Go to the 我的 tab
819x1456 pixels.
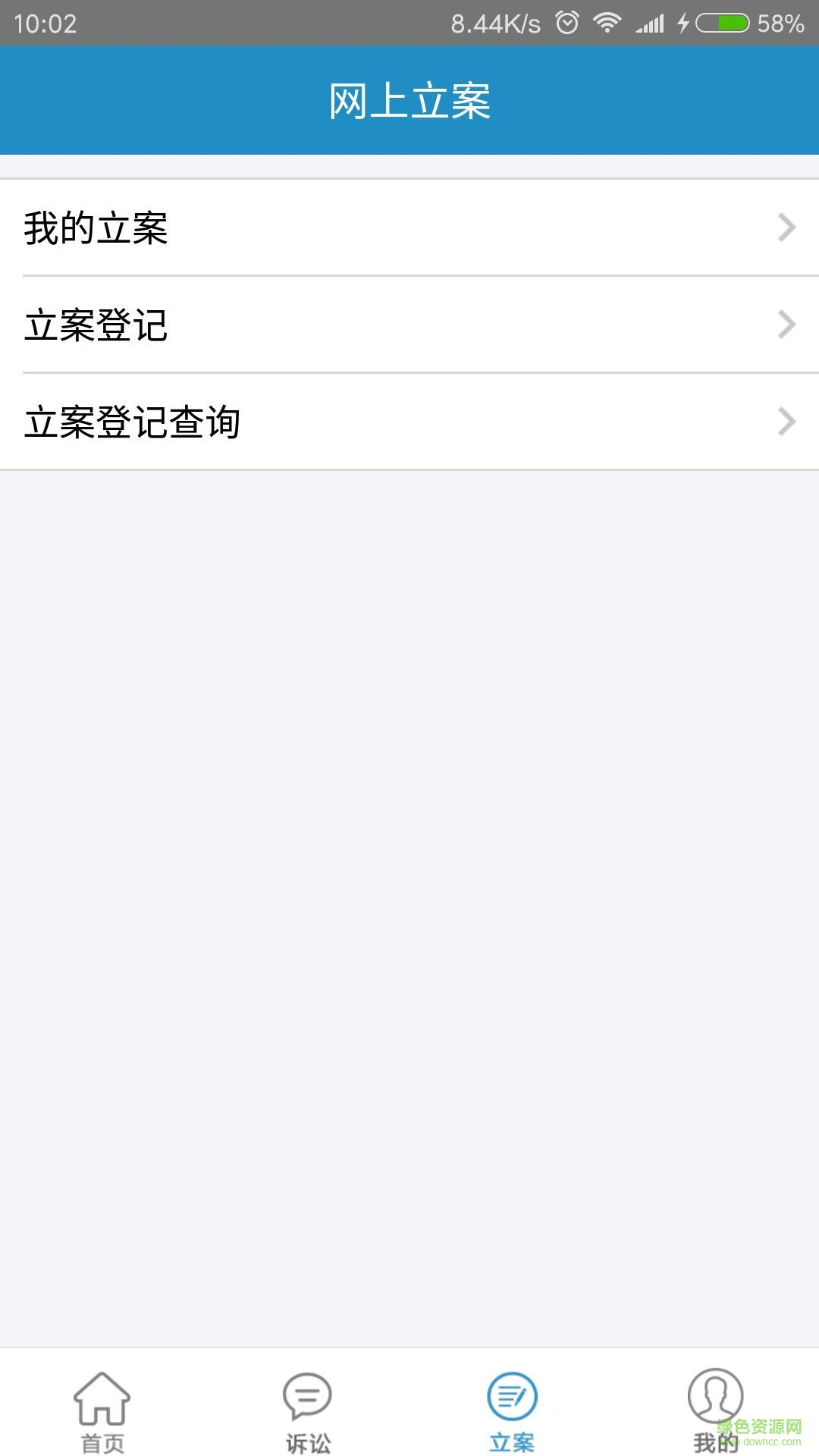pyautogui.click(x=715, y=1410)
